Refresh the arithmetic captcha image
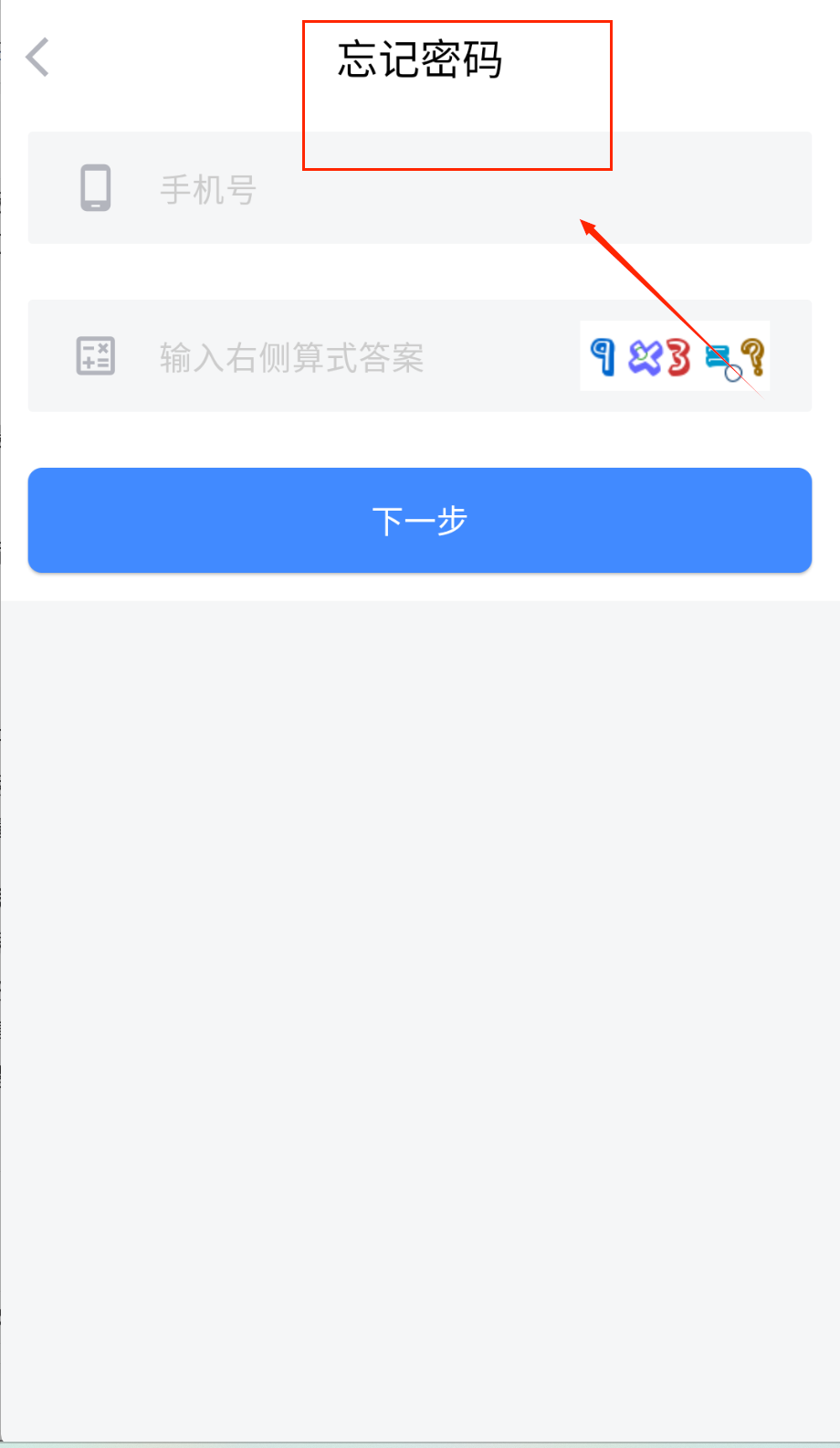Image resolution: width=840 pixels, height=1448 pixels. [674, 356]
